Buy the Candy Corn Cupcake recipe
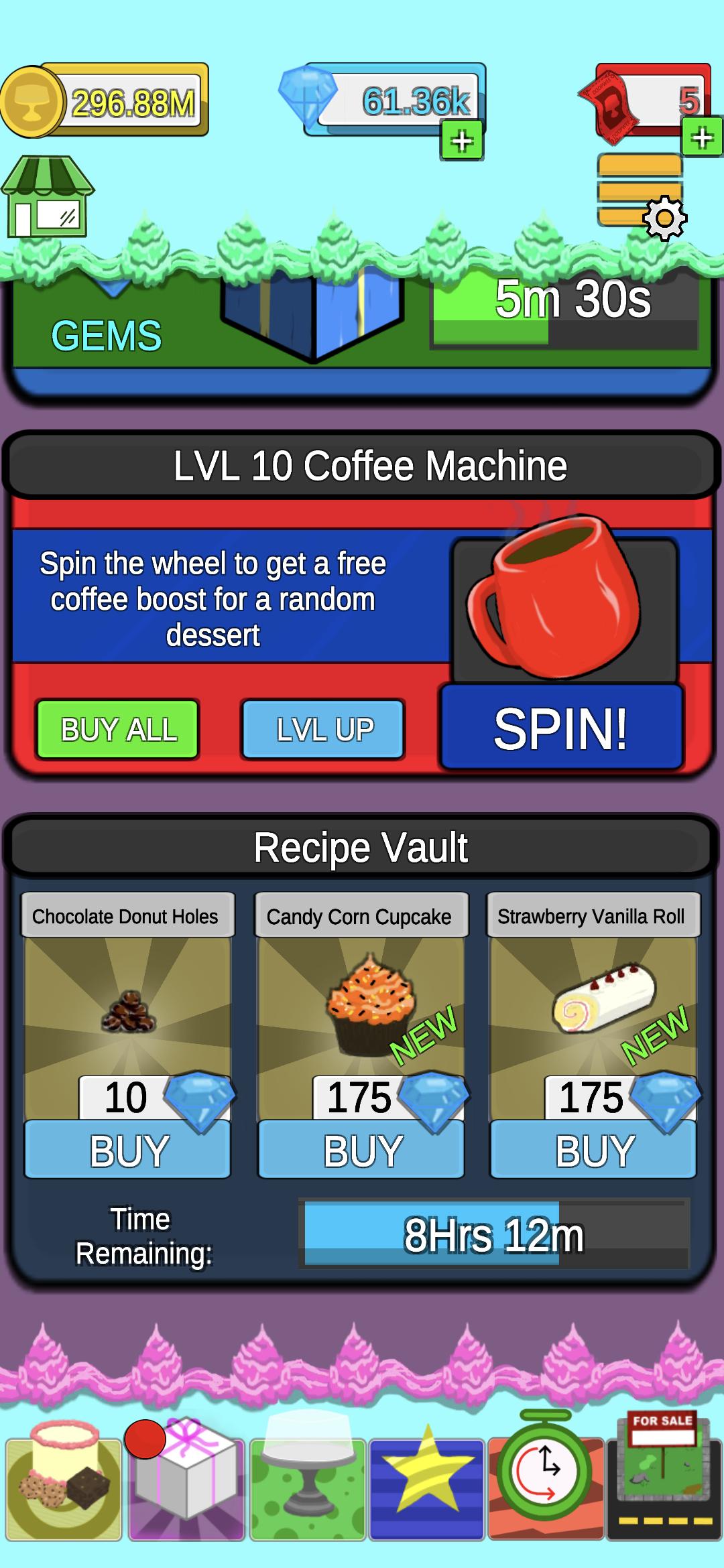The height and width of the screenshot is (1568, 724). (x=361, y=1151)
